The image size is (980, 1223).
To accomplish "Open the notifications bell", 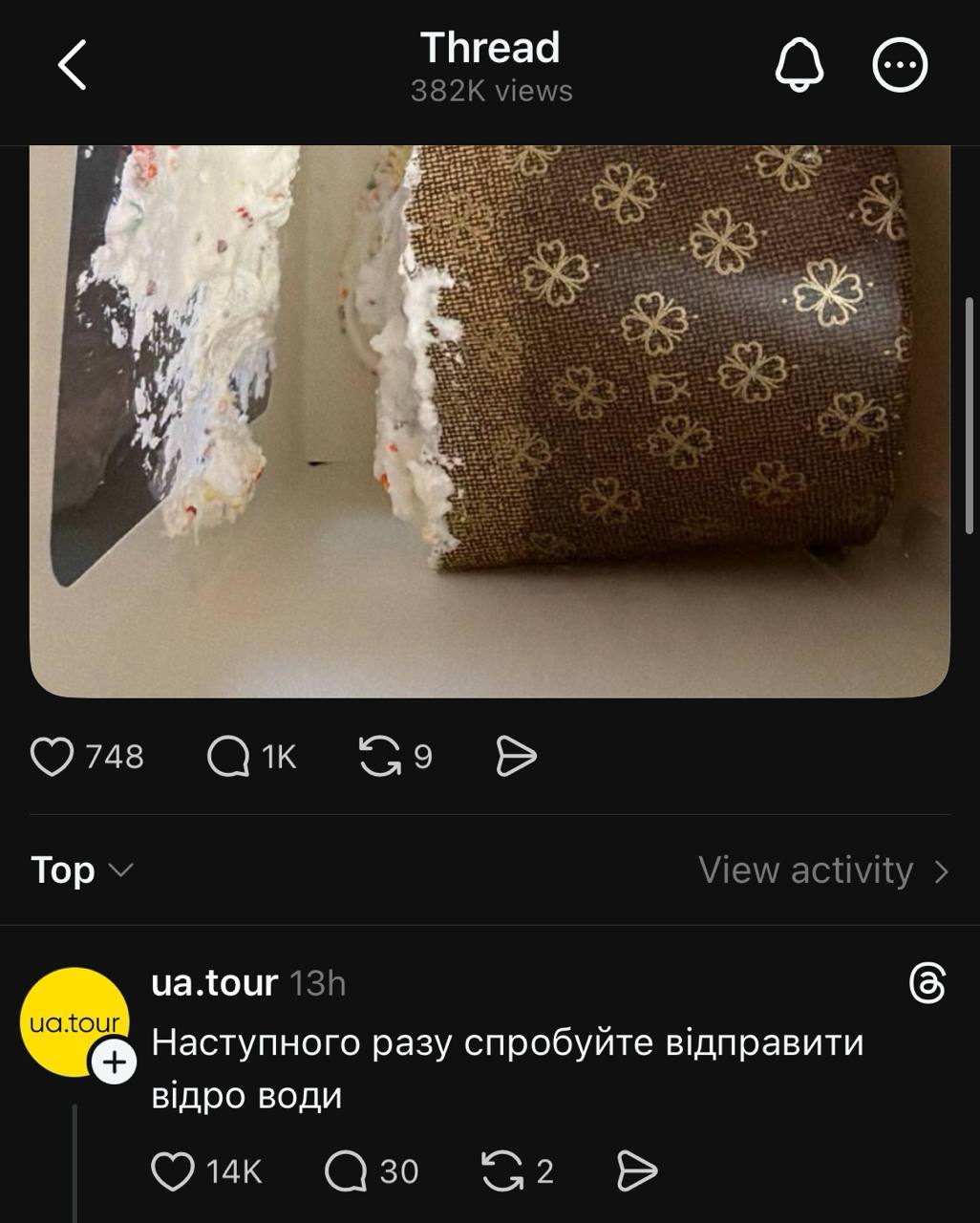I will tap(799, 65).
